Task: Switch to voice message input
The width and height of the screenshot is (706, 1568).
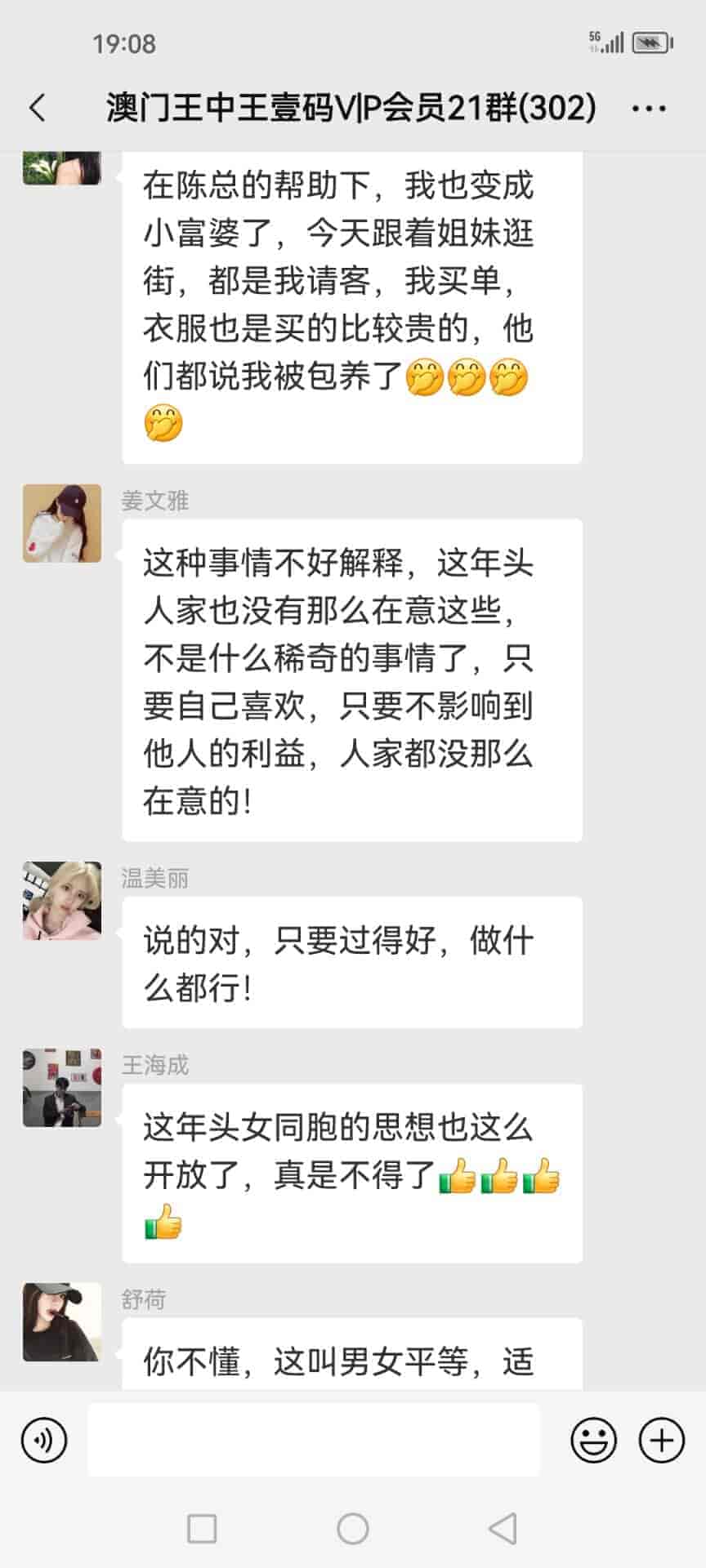Action: click(x=44, y=1440)
